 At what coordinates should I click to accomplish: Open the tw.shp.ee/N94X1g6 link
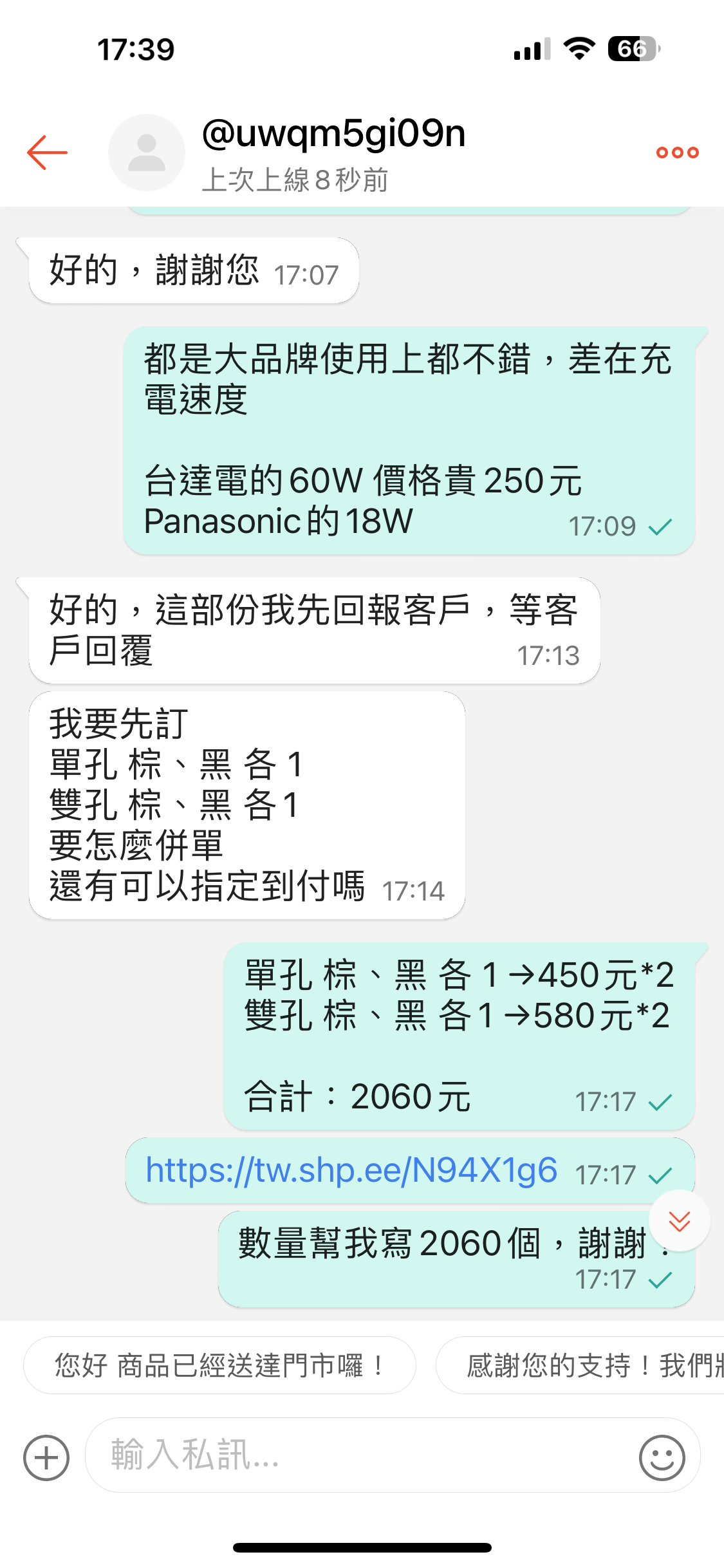click(351, 1170)
